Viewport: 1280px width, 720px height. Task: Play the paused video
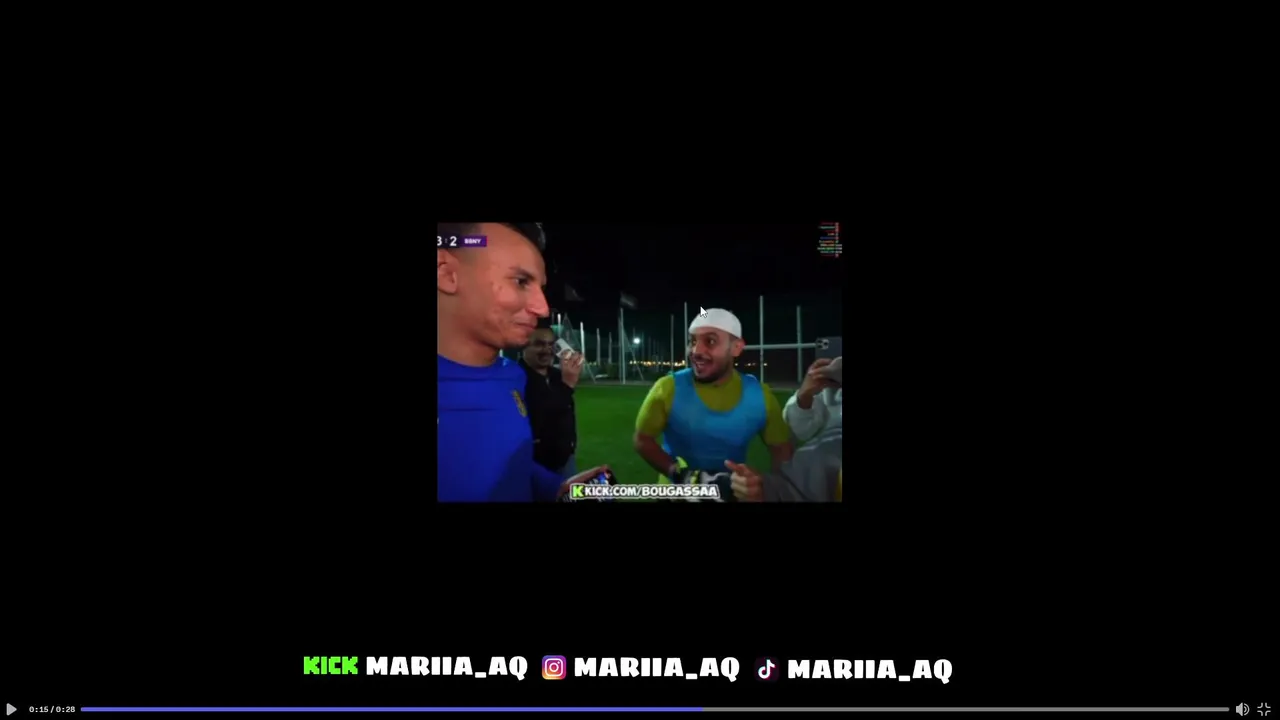tap(11, 709)
